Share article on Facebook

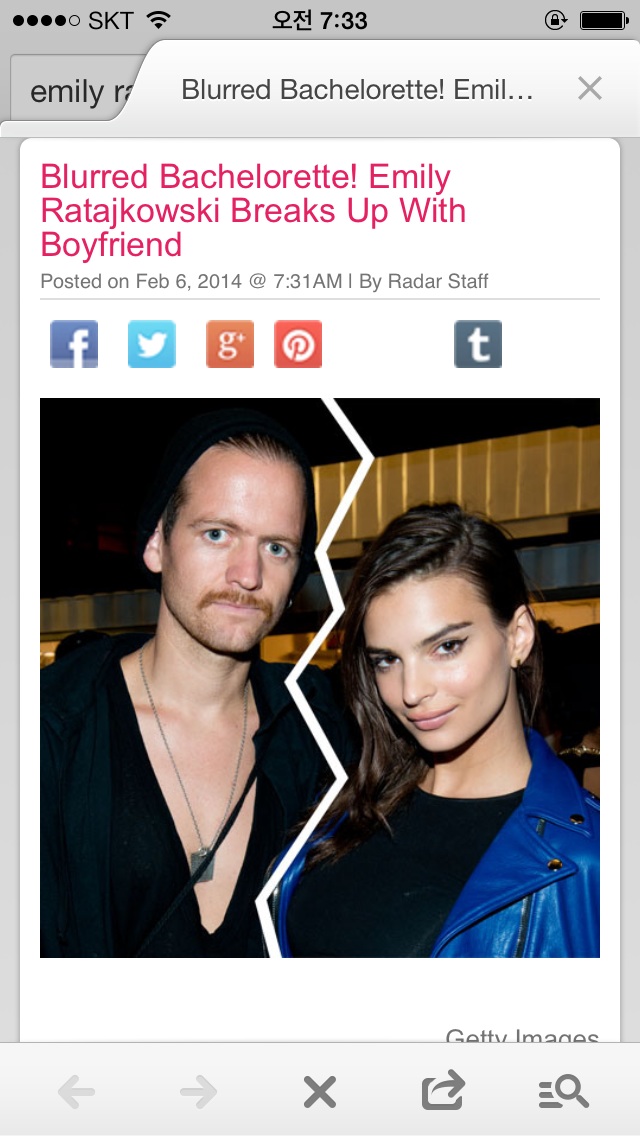[x=74, y=344]
